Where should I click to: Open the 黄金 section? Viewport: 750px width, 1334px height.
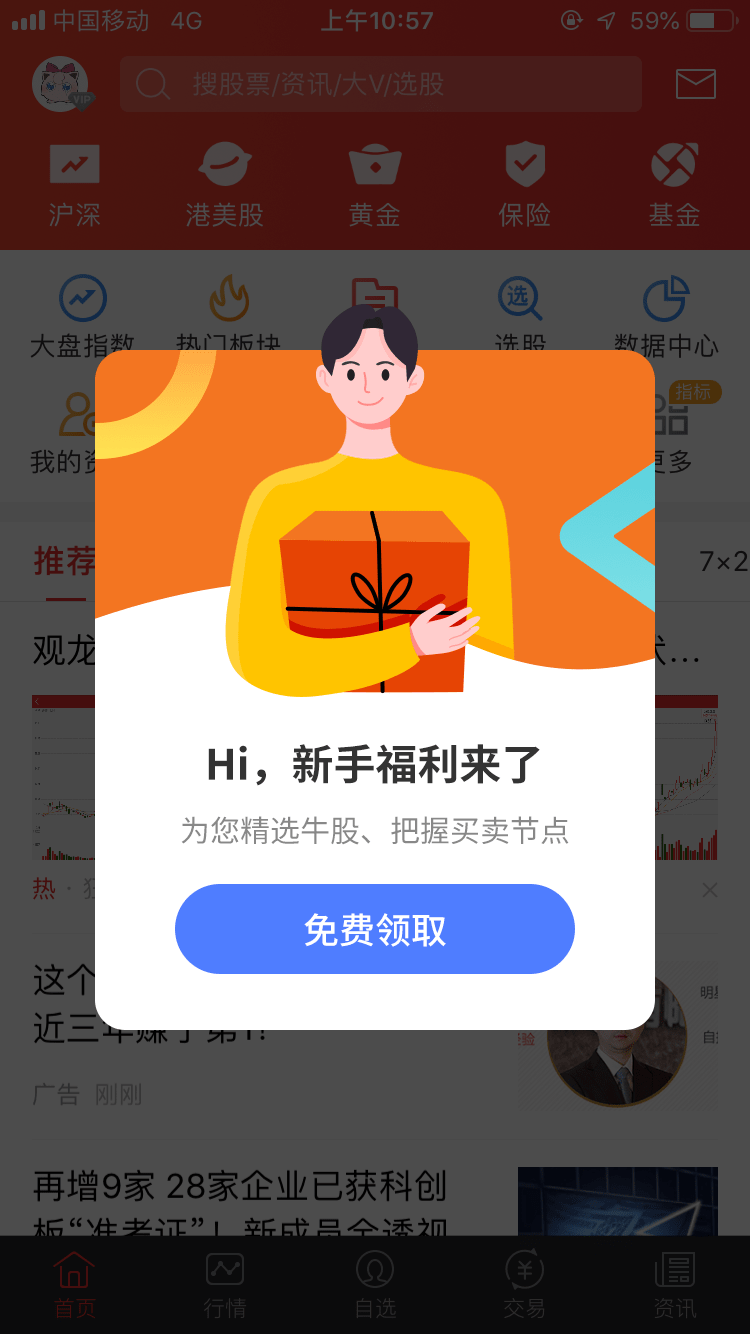point(375,186)
